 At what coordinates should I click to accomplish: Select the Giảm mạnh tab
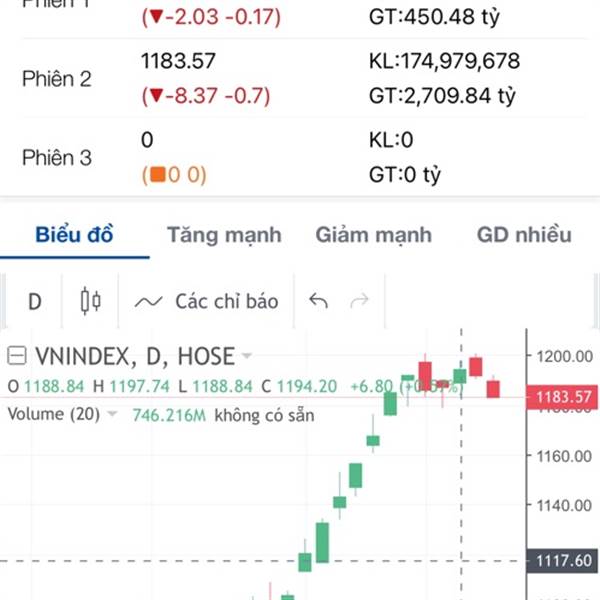tap(373, 235)
